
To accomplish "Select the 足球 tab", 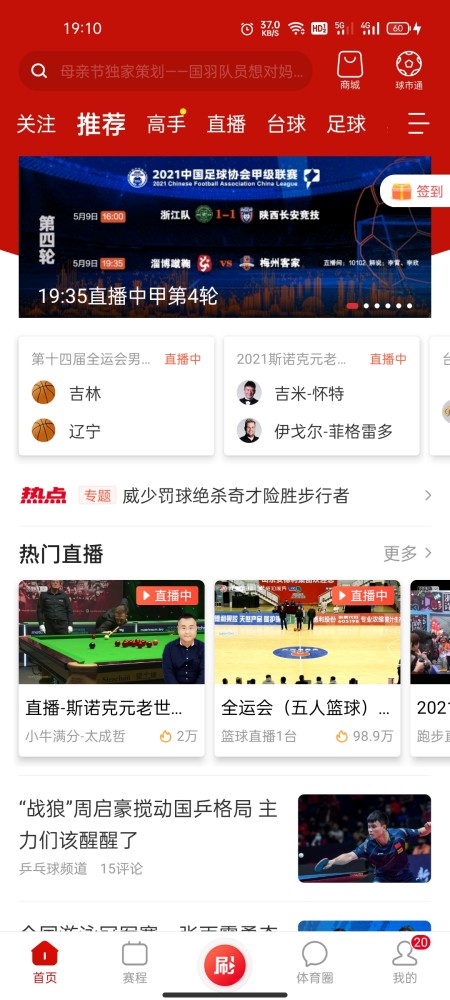I will click(x=346, y=124).
